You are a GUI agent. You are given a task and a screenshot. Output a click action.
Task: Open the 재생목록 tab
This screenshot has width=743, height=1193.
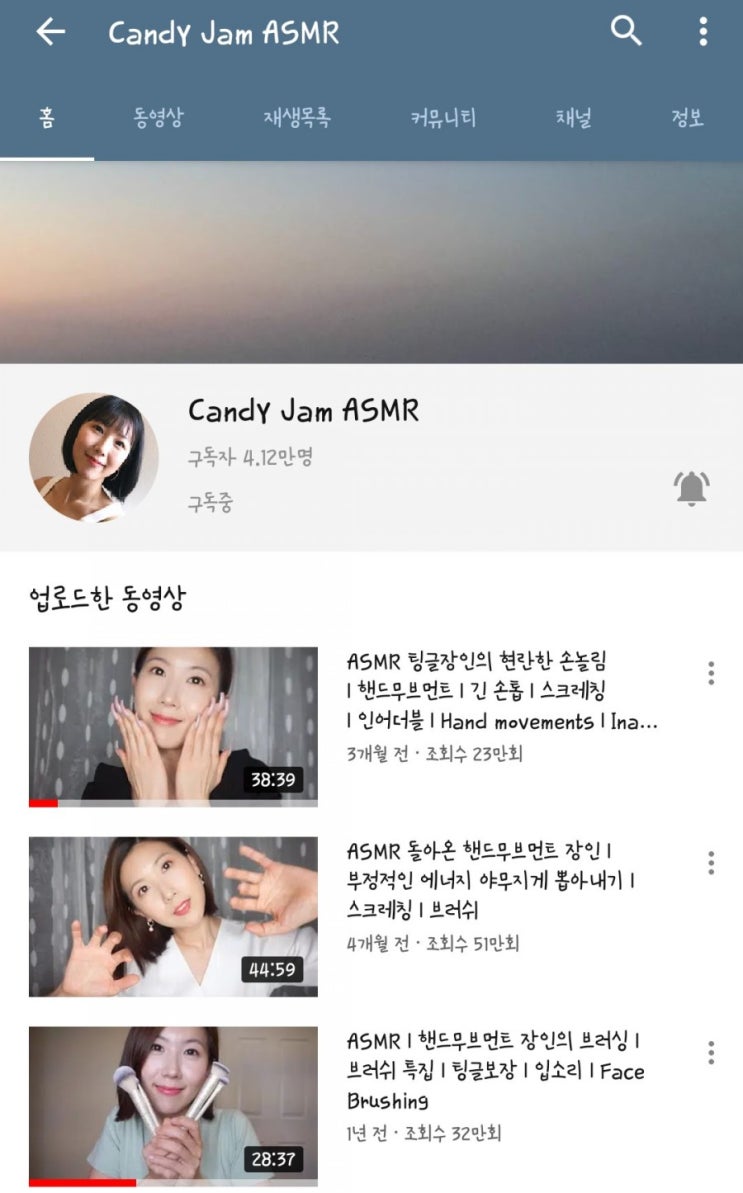295,118
